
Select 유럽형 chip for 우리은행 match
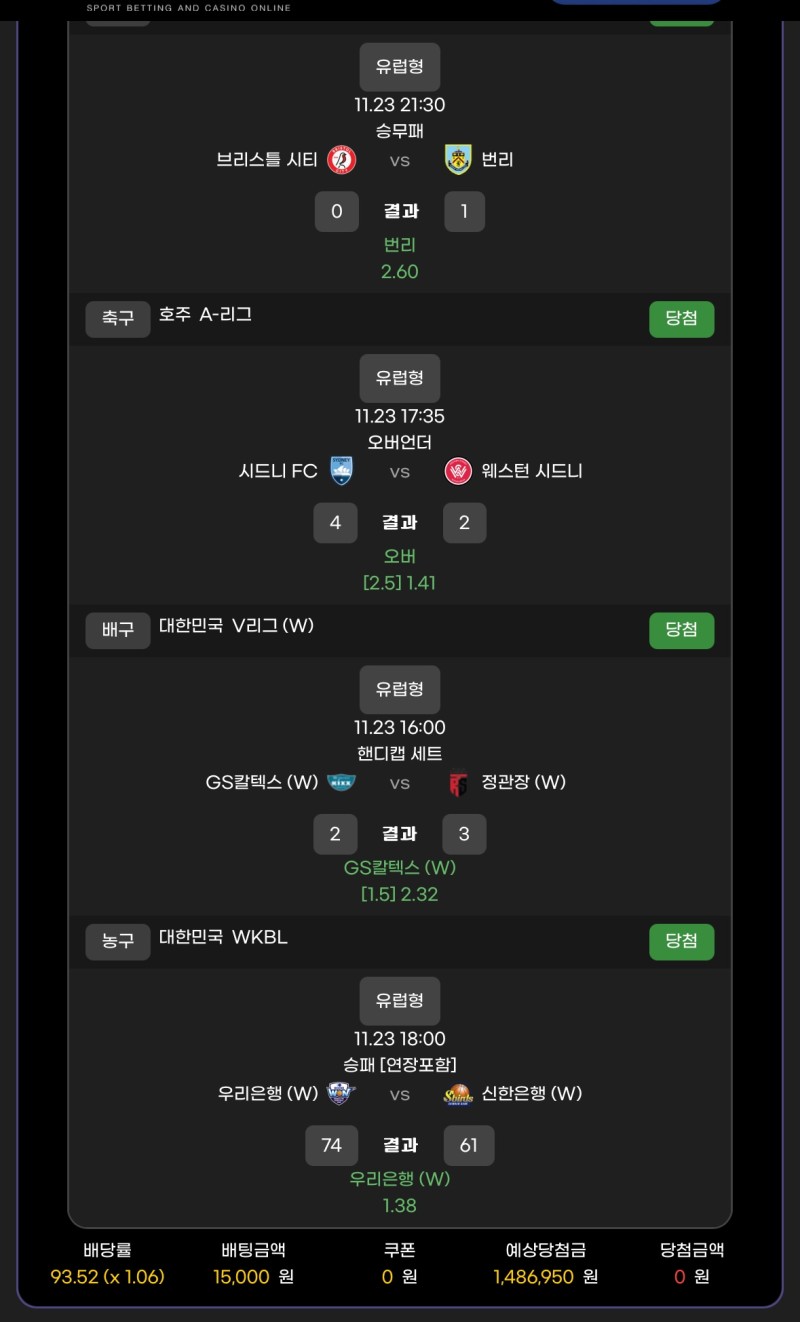[x=399, y=1000]
